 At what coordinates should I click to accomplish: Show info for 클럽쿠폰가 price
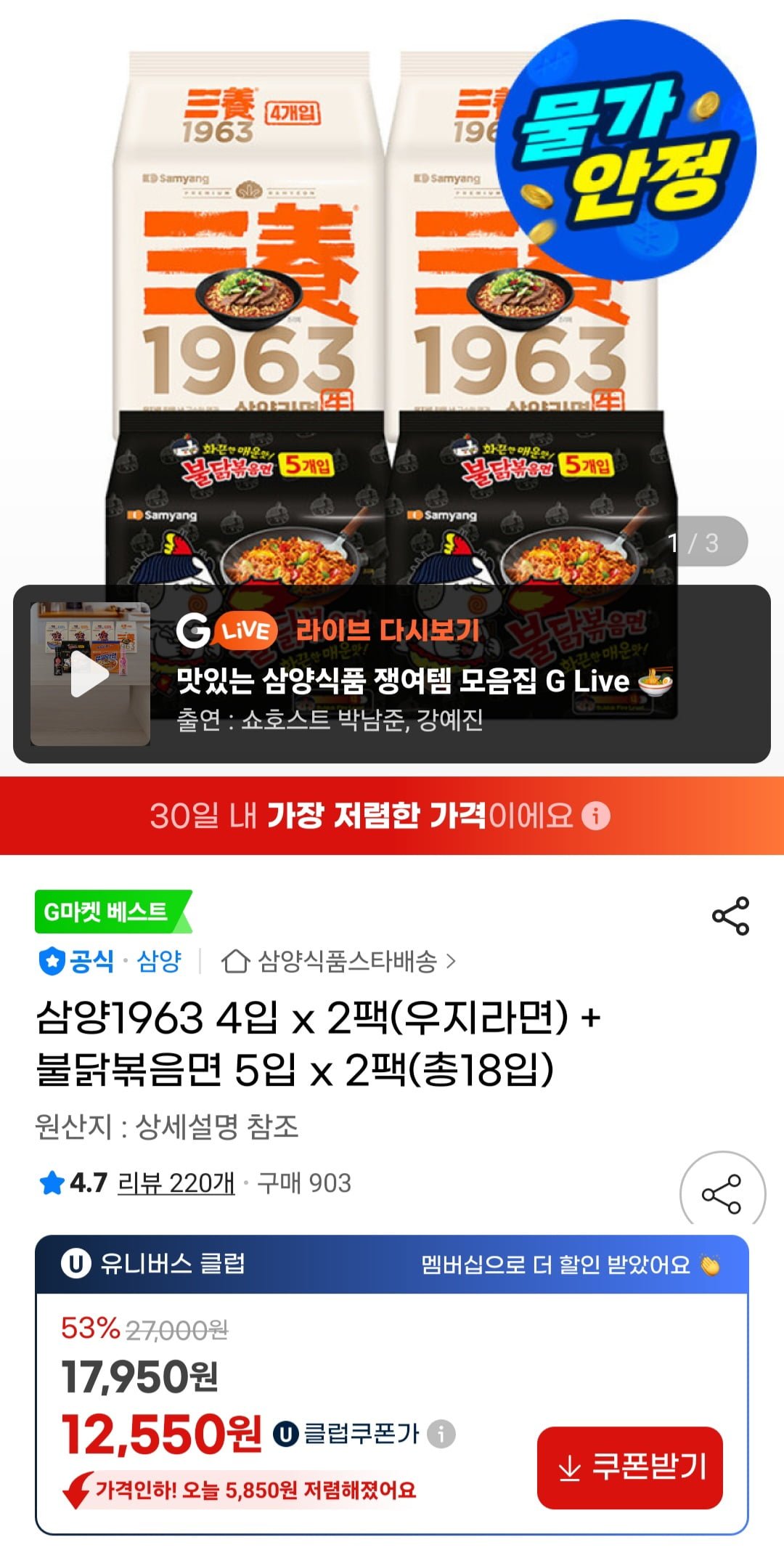[x=441, y=1434]
